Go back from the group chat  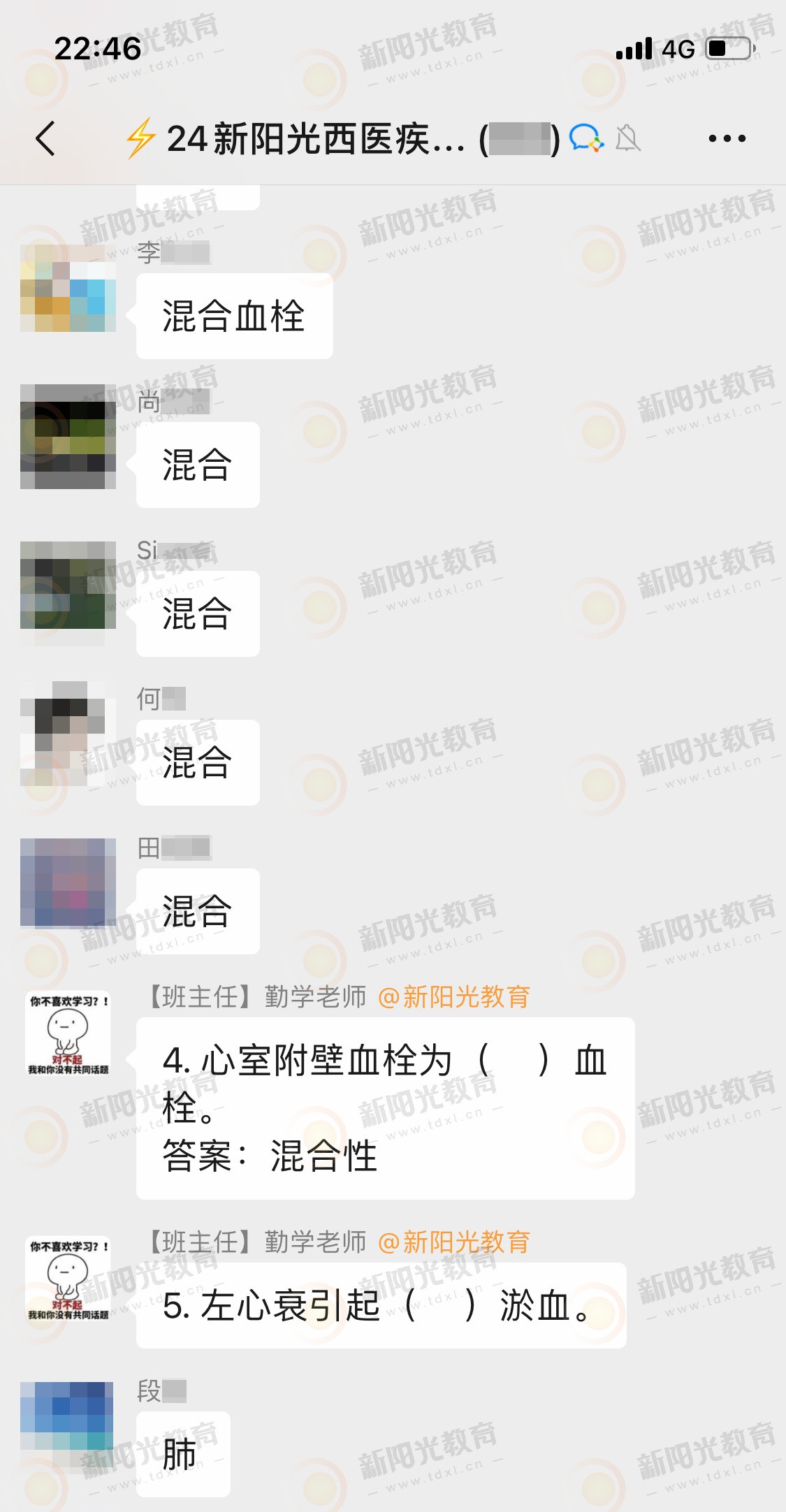point(46,138)
